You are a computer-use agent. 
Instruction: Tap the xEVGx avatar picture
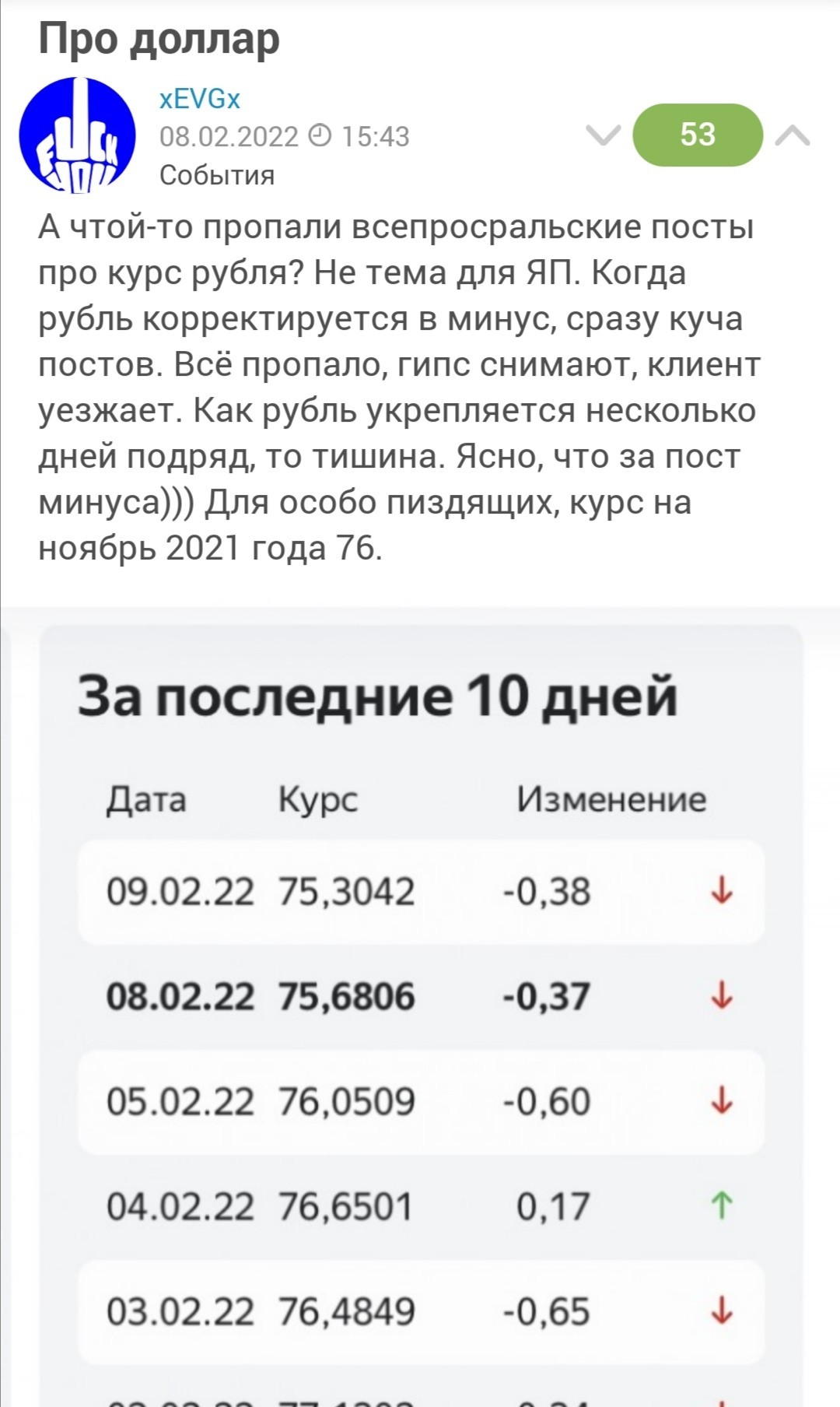pos(77,135)
